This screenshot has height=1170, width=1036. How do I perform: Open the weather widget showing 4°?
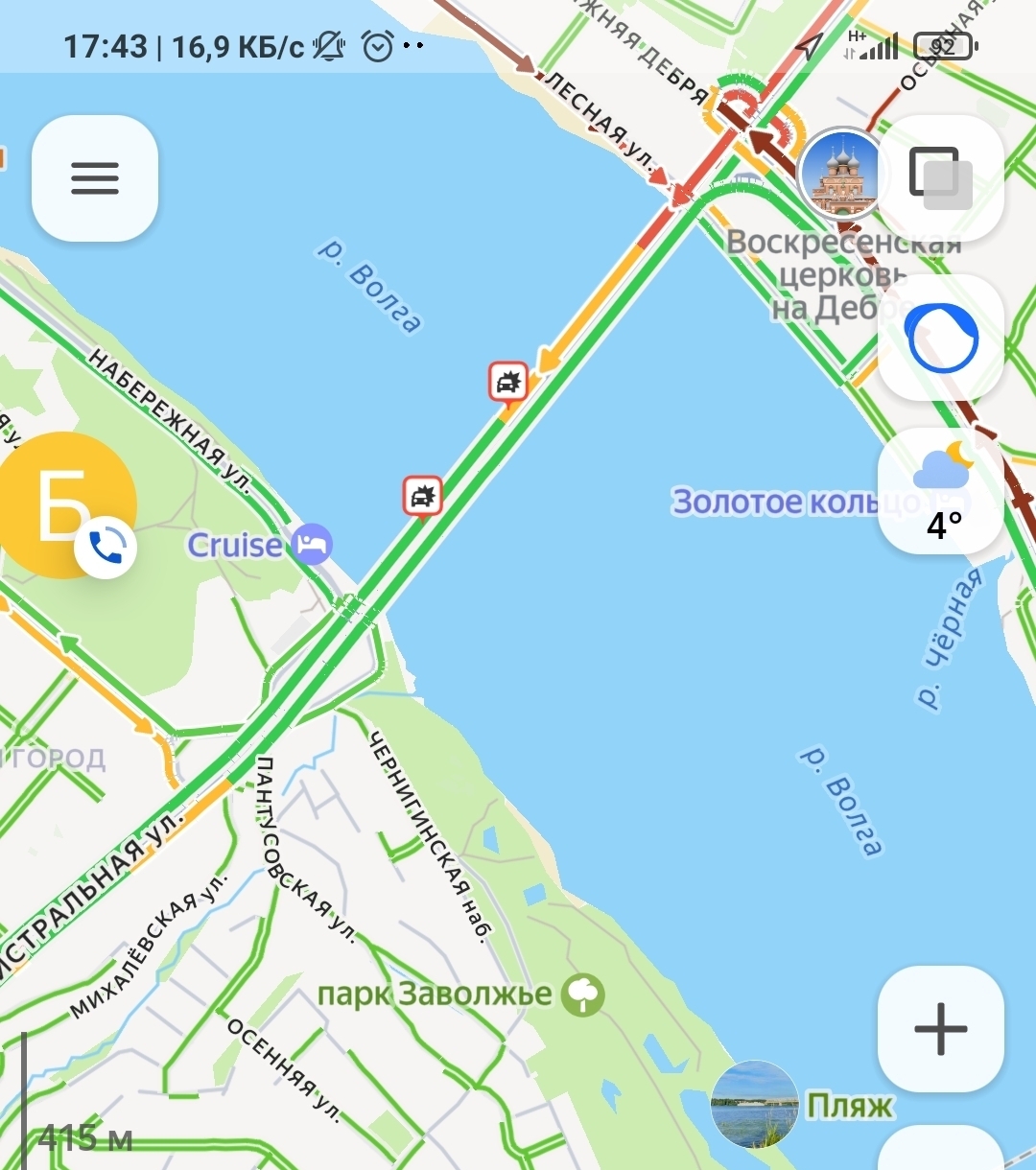pos(940,491)
